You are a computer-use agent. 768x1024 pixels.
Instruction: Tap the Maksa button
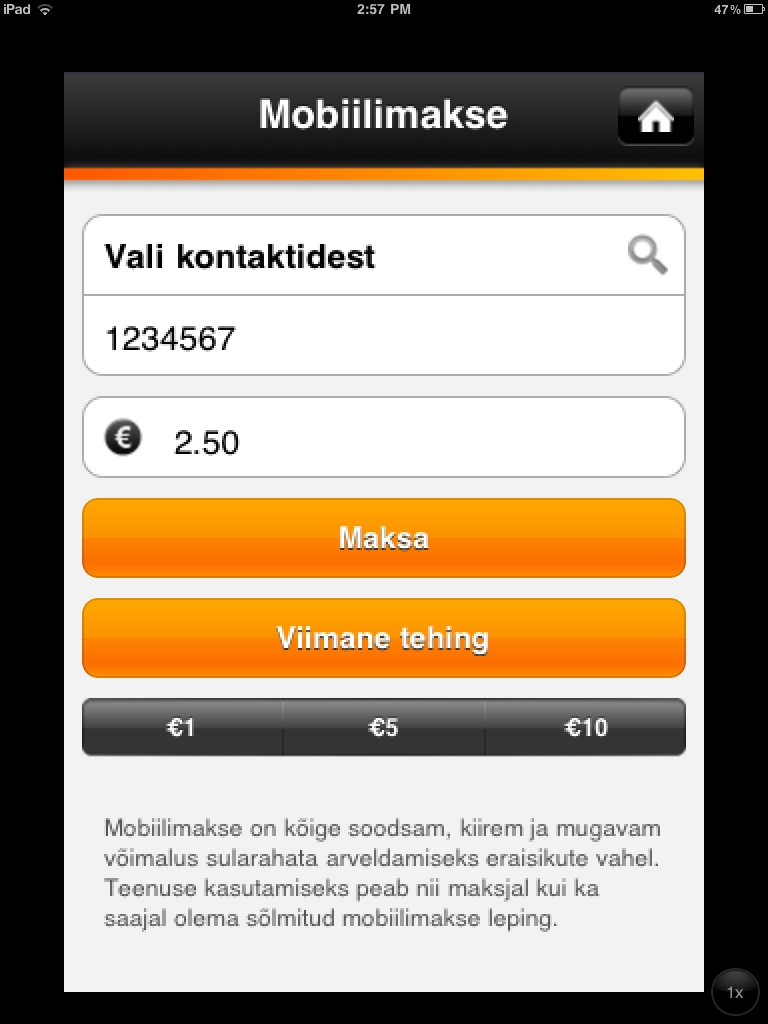pyautogui.click(x=383, y=538)
